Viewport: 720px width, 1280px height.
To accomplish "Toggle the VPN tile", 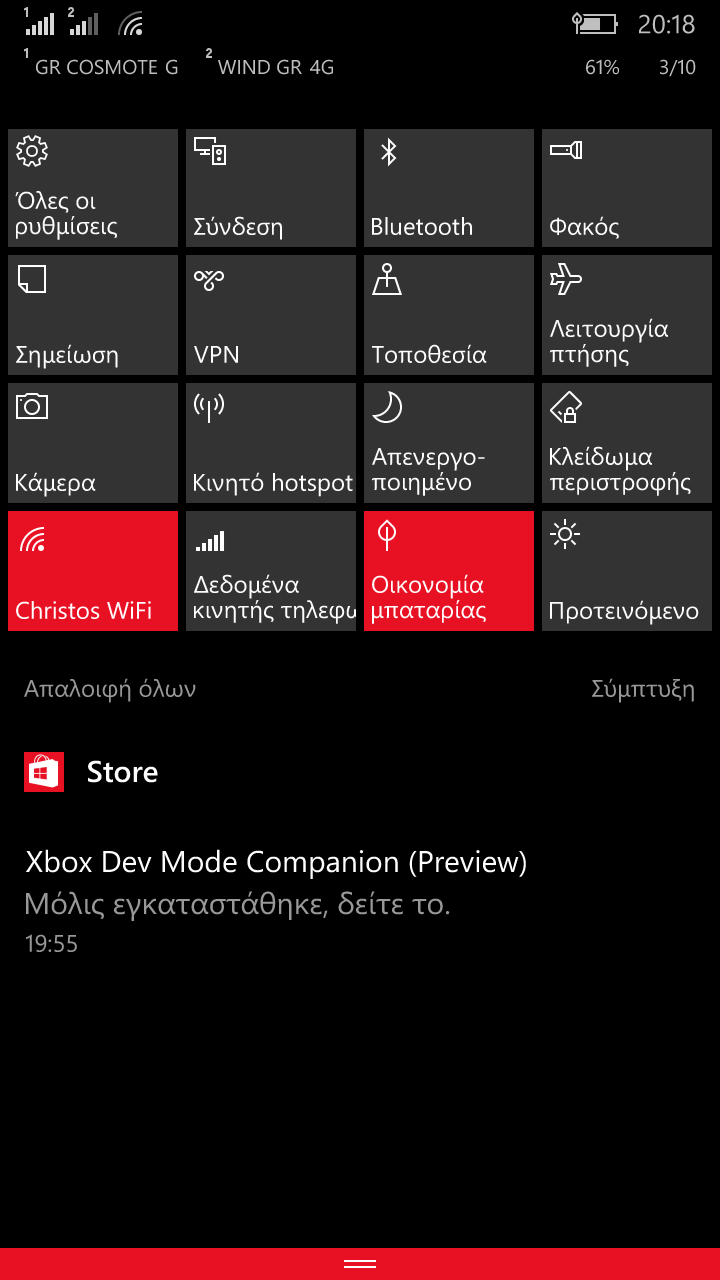I will tap(271, 315).
